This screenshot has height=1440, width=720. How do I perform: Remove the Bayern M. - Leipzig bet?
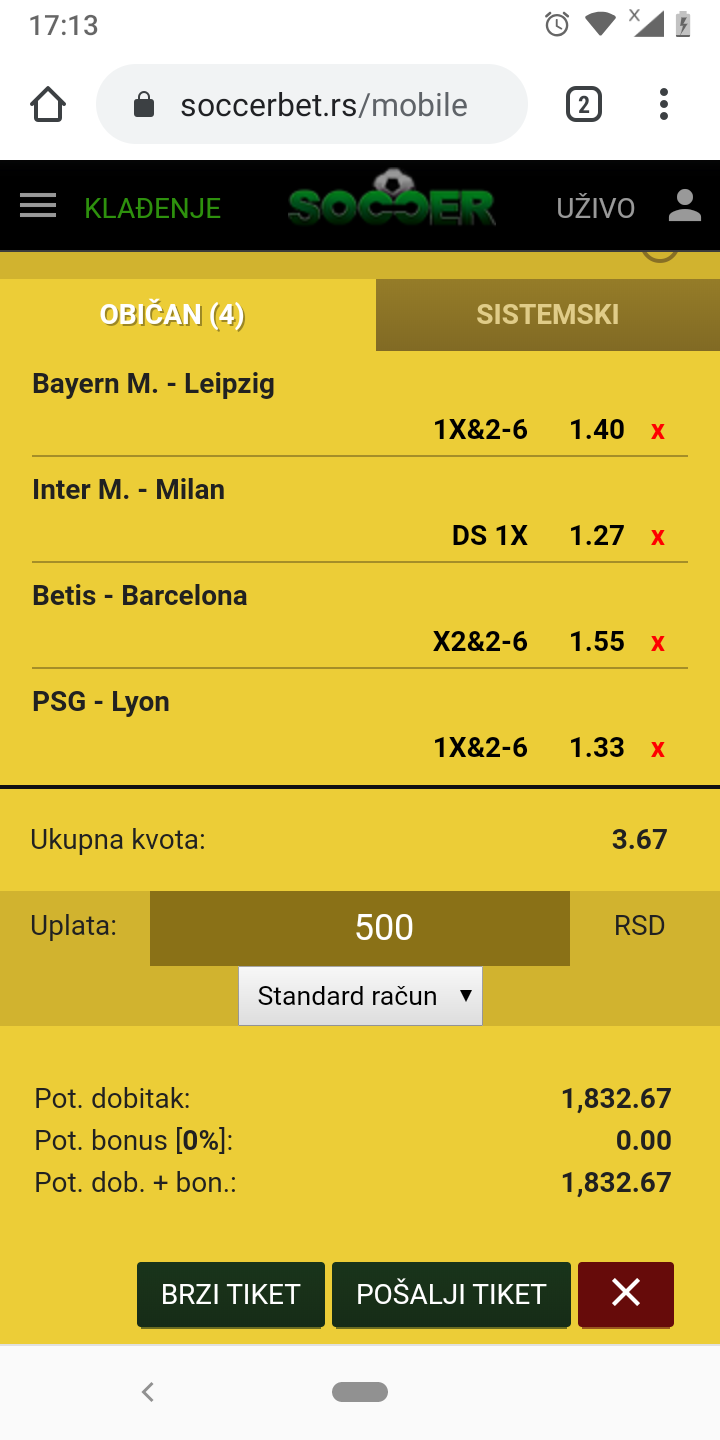658,431
